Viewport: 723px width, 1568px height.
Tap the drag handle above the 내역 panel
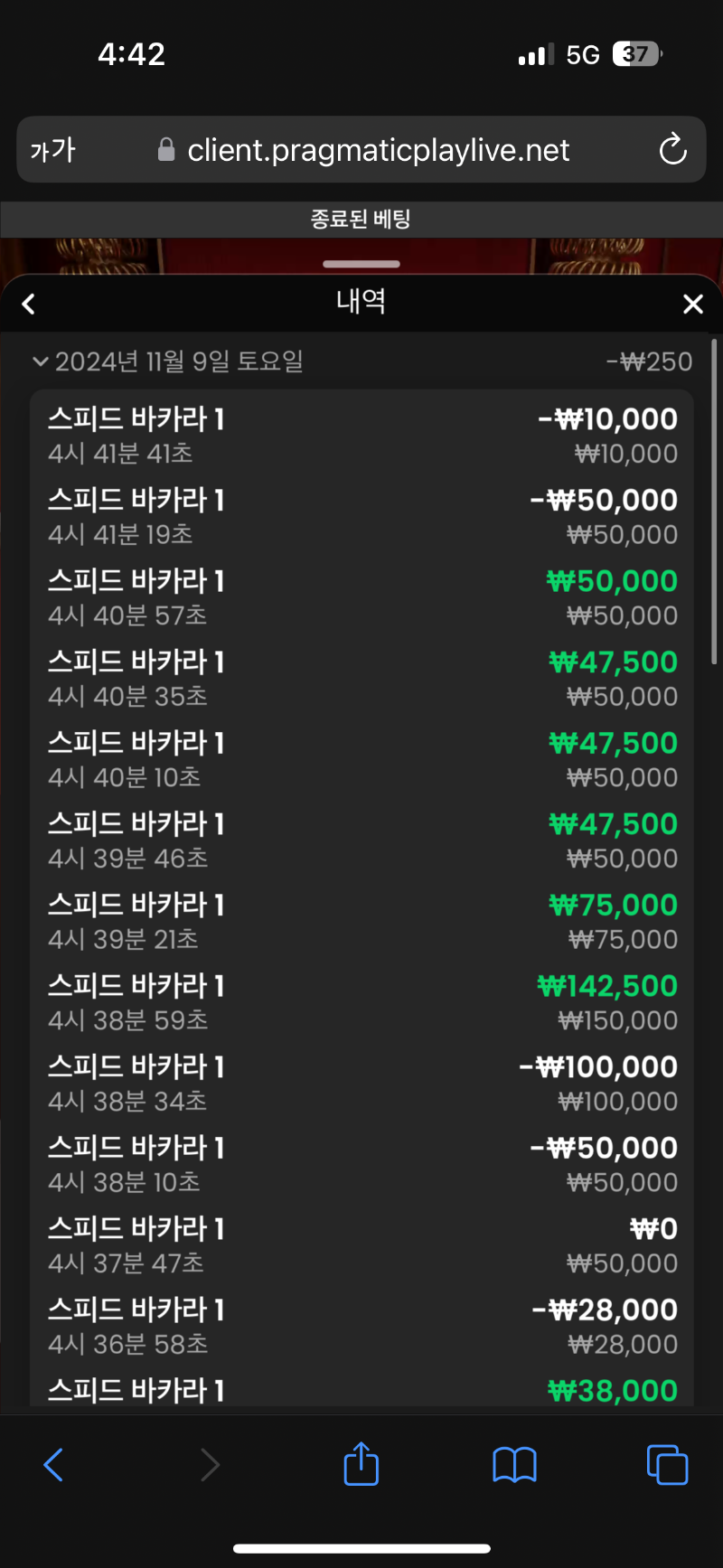pyautogui.click(x=361, y=264)
